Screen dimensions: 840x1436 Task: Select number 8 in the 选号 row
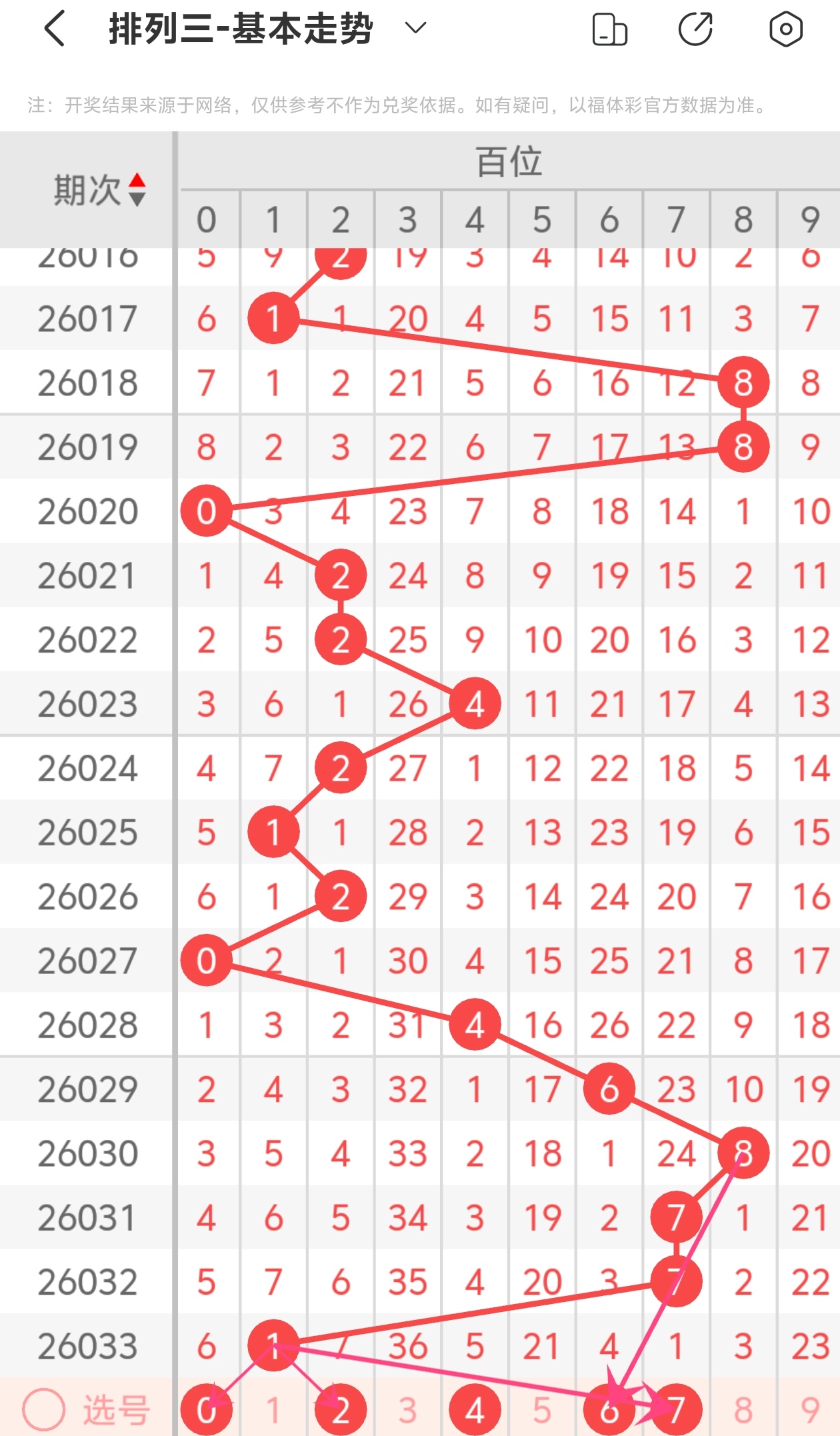pyautogui.click(x=743, y=1410)
